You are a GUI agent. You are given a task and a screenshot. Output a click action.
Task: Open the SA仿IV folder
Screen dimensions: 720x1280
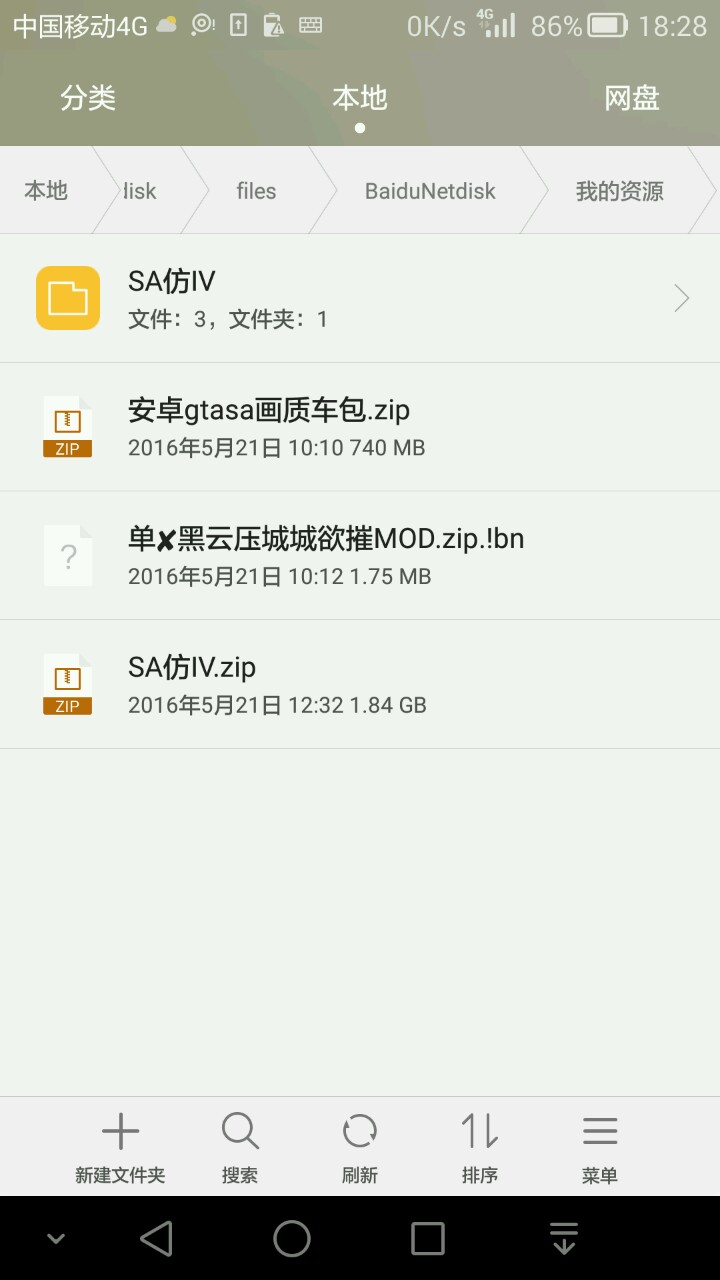360,298
